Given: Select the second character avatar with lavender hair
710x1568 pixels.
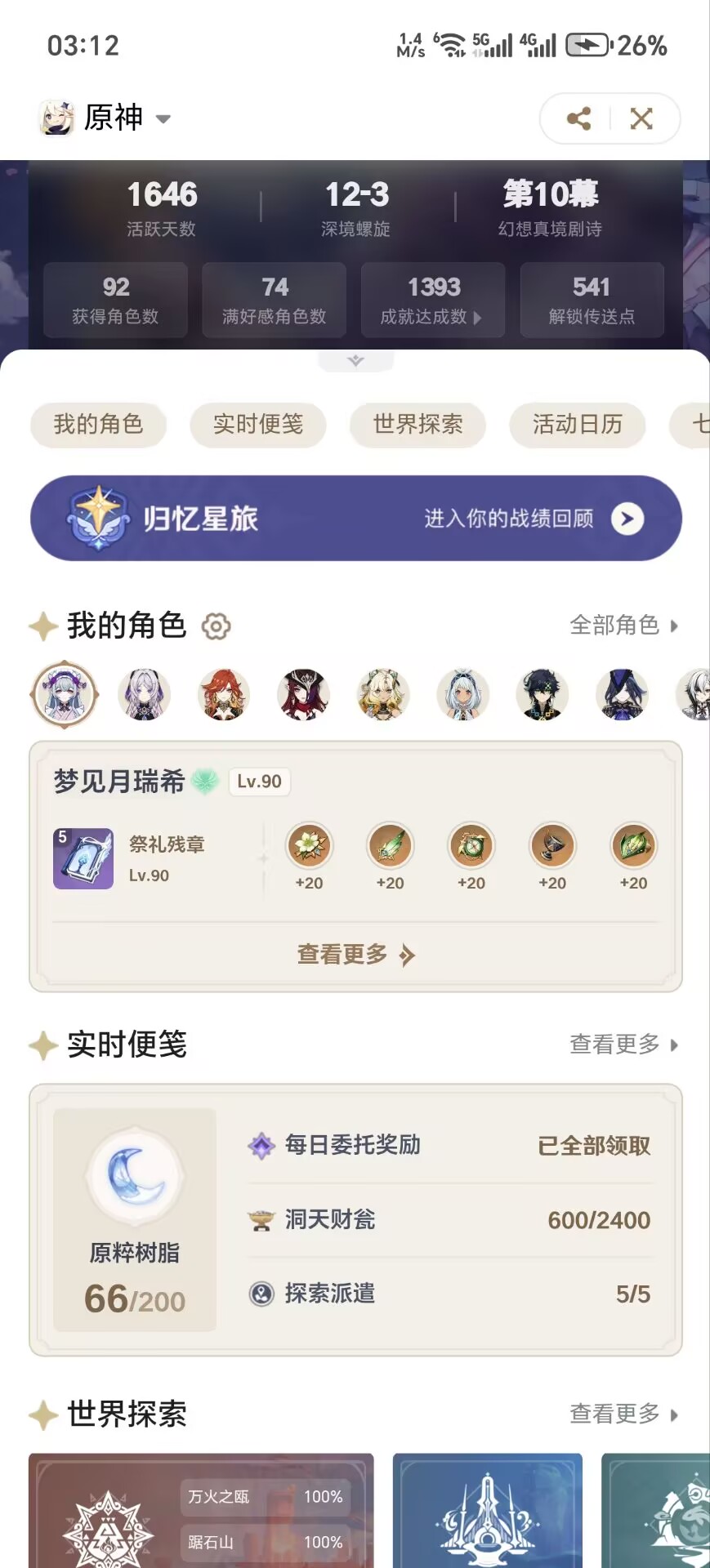Looking at the screenshot, I should [145, 694].
